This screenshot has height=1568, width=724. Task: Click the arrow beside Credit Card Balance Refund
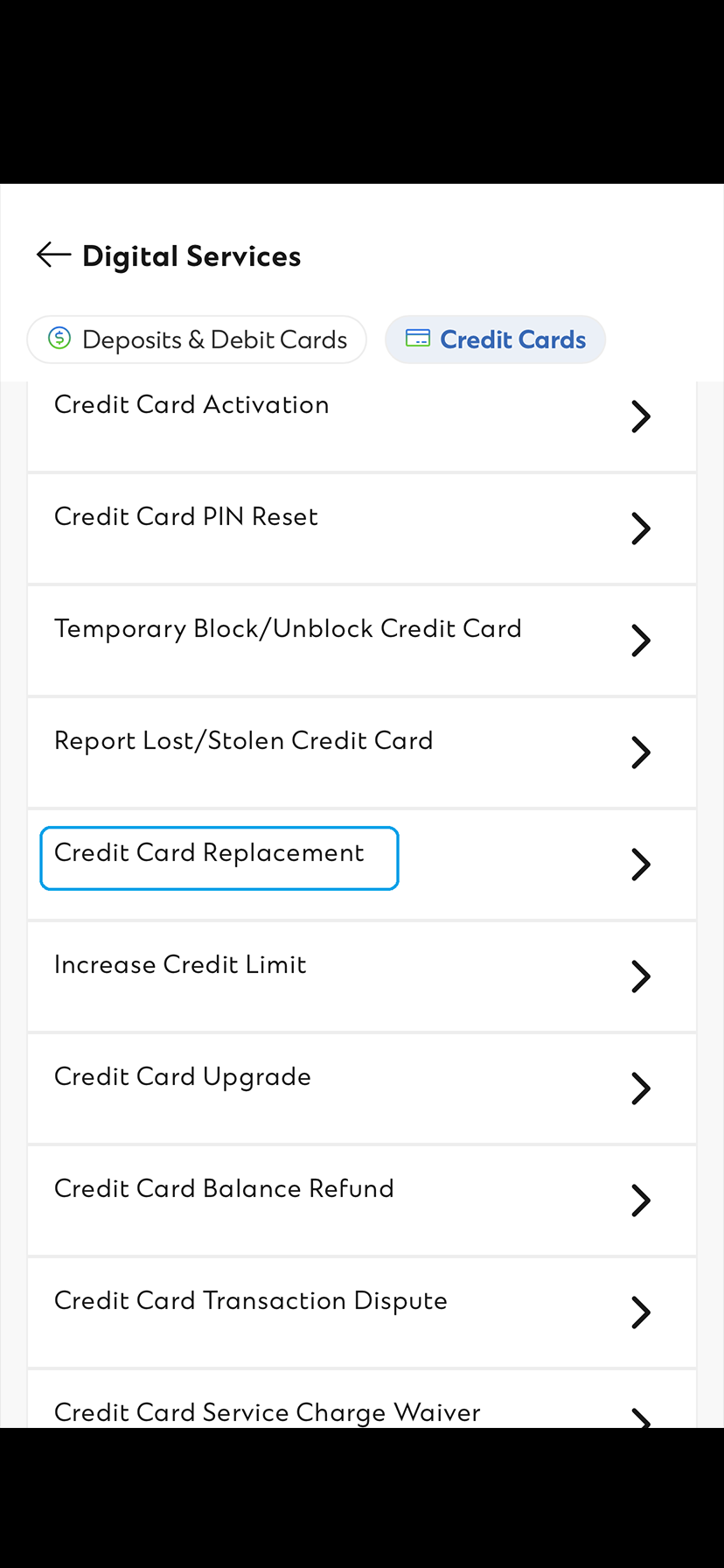[x=640, y=1200]
